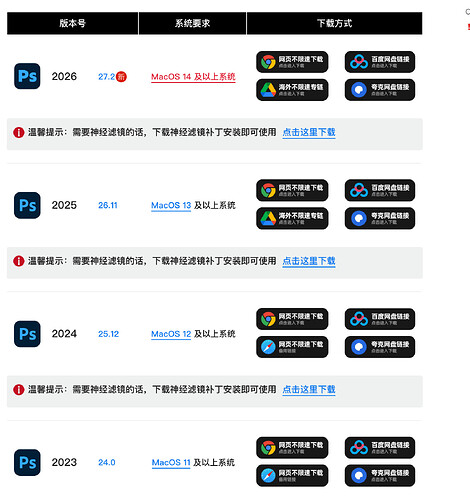Viewport: 470px width, 500px height.
Task: Open the MacOS 13 link
Action: point(171,205)
